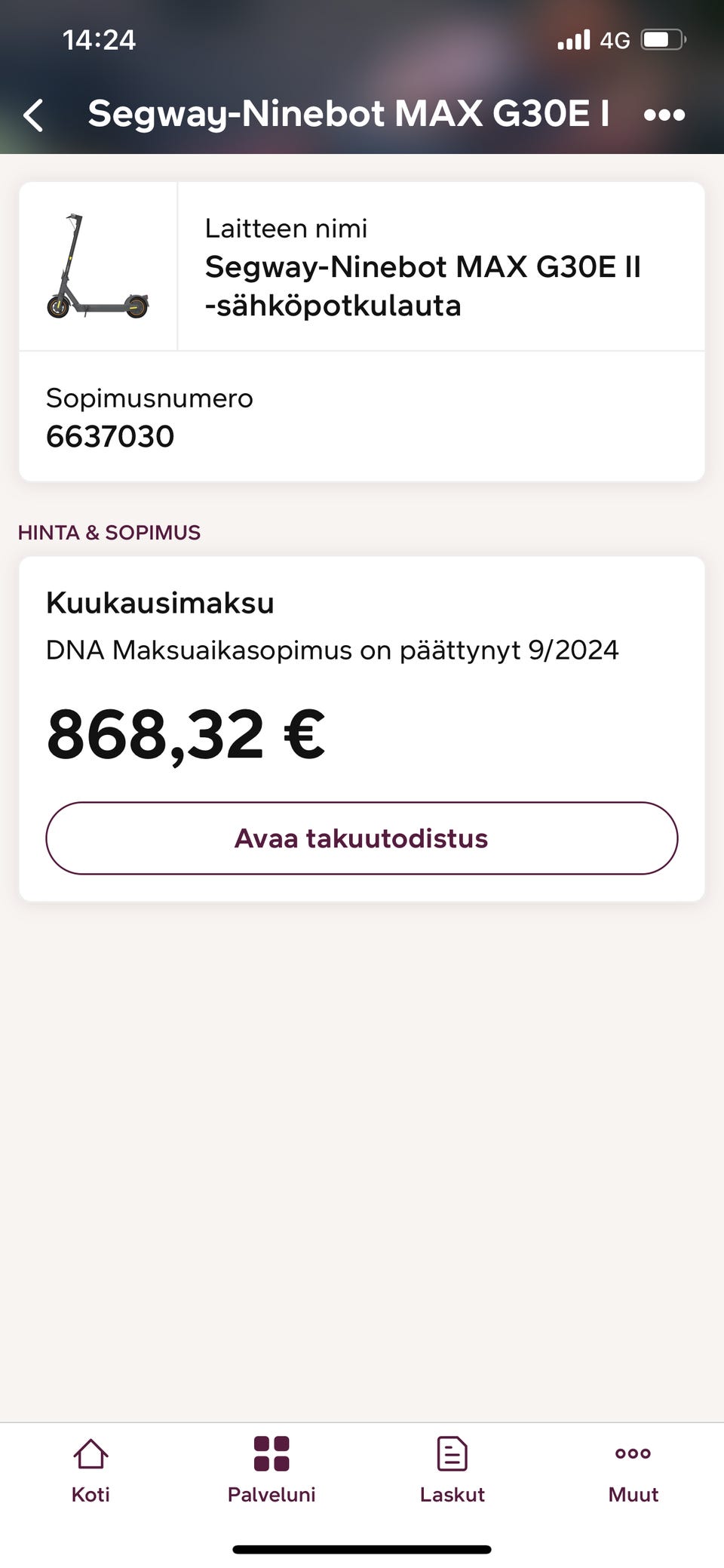Open Avaa takuutodistus warranty certificate

click(x=362, y=838)
